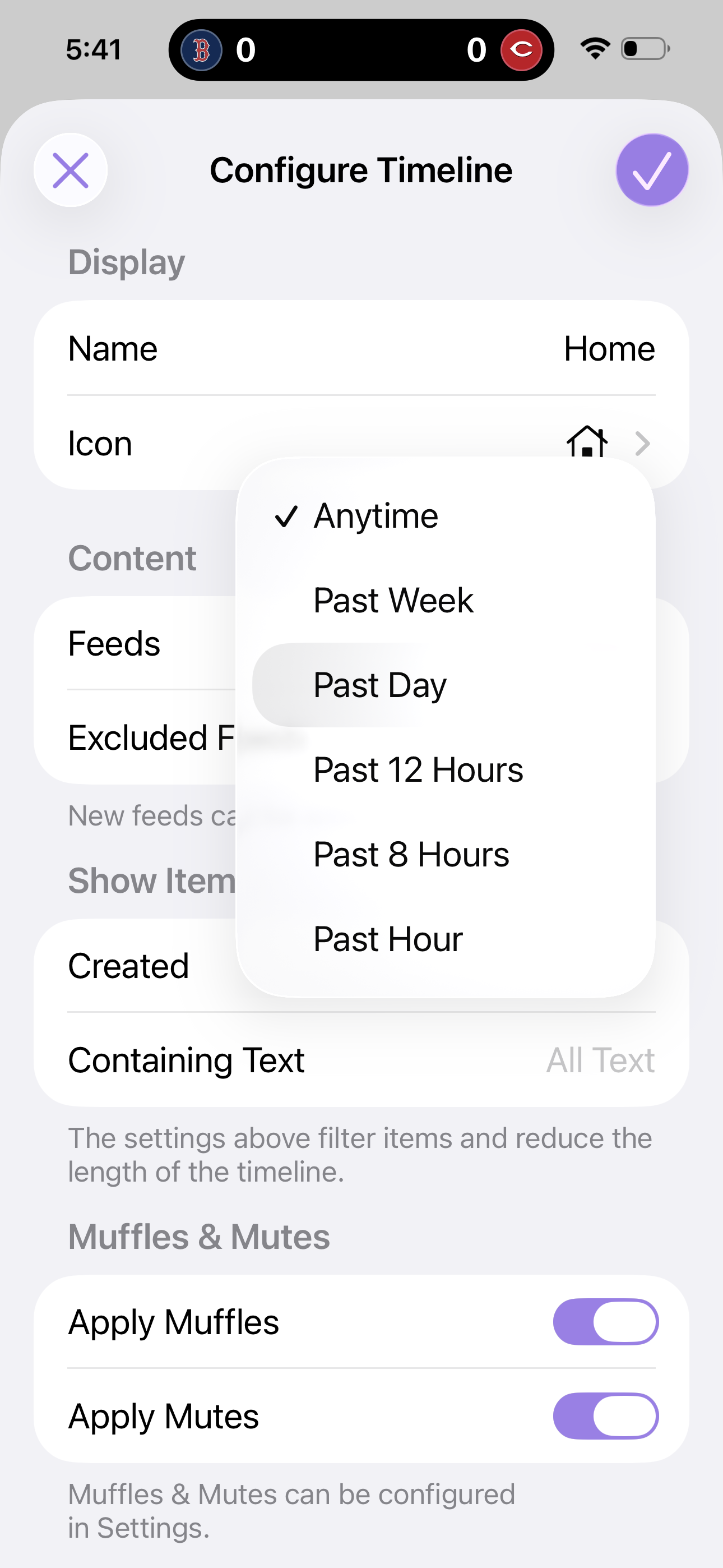Click the house icon on the Icon row
This screenshot has width=723, height=1568.
587,442
